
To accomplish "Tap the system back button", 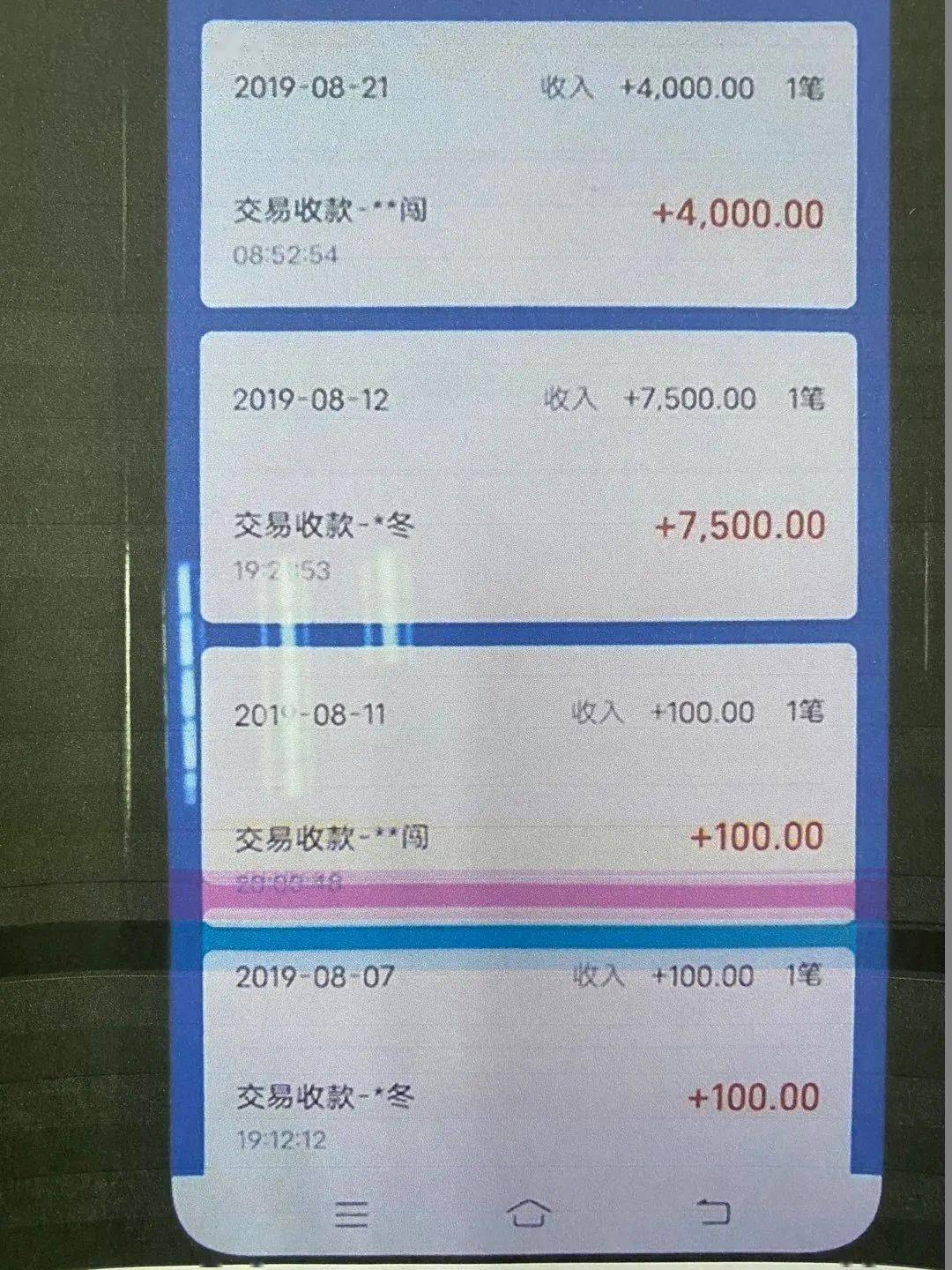I will point(714,1212).
